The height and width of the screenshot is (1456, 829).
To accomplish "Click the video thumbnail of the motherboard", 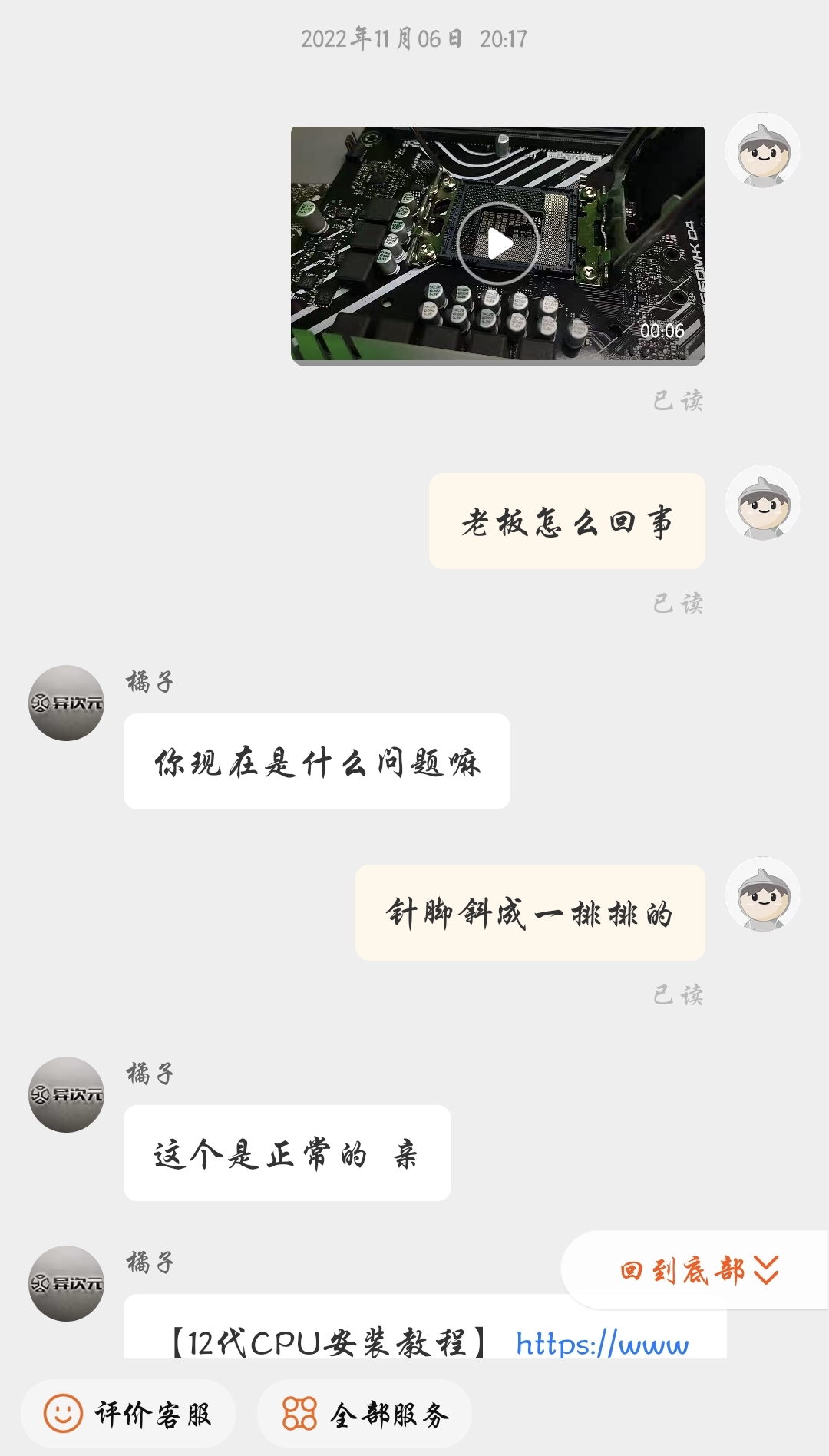I will (500, 244).
